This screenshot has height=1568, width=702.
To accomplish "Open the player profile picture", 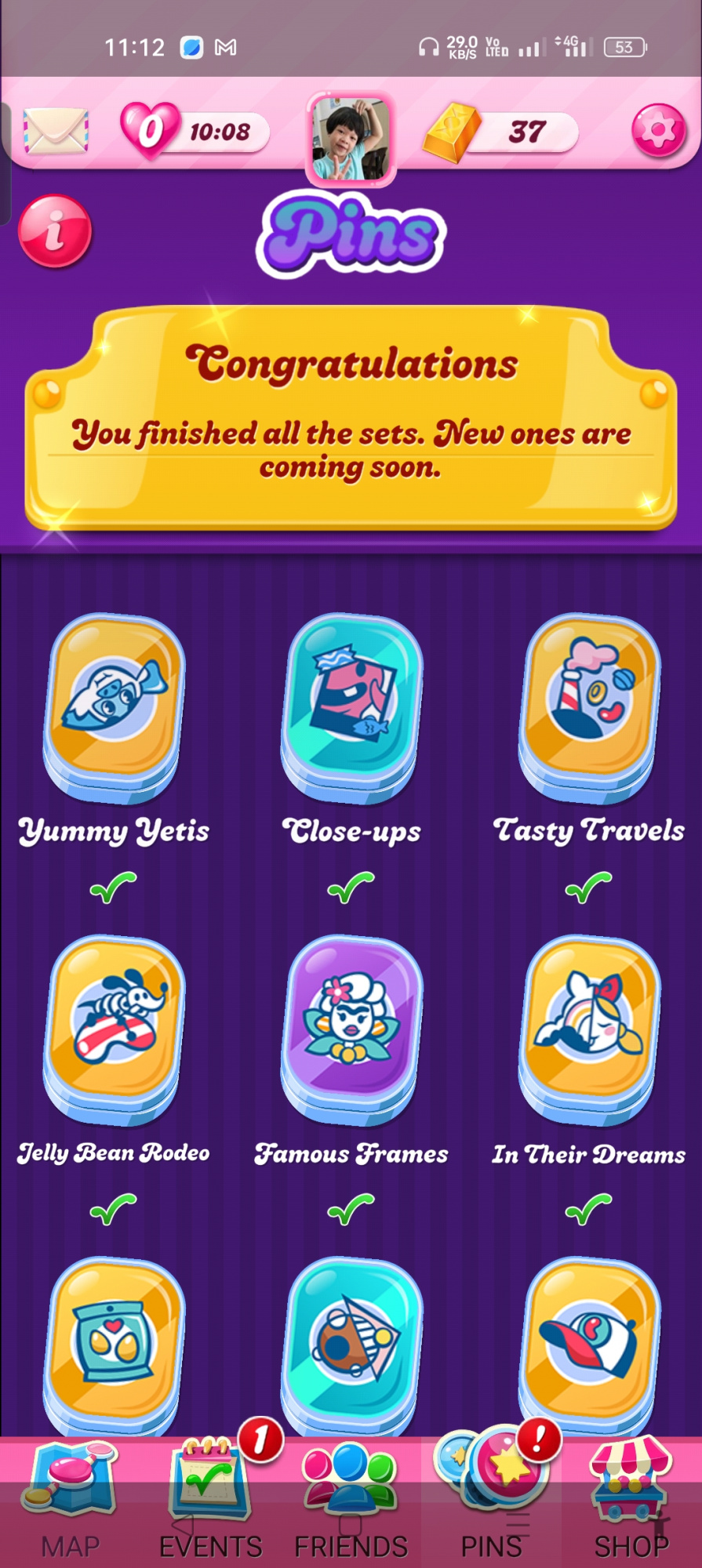I will pyautogui.click(x=351, y=139).
